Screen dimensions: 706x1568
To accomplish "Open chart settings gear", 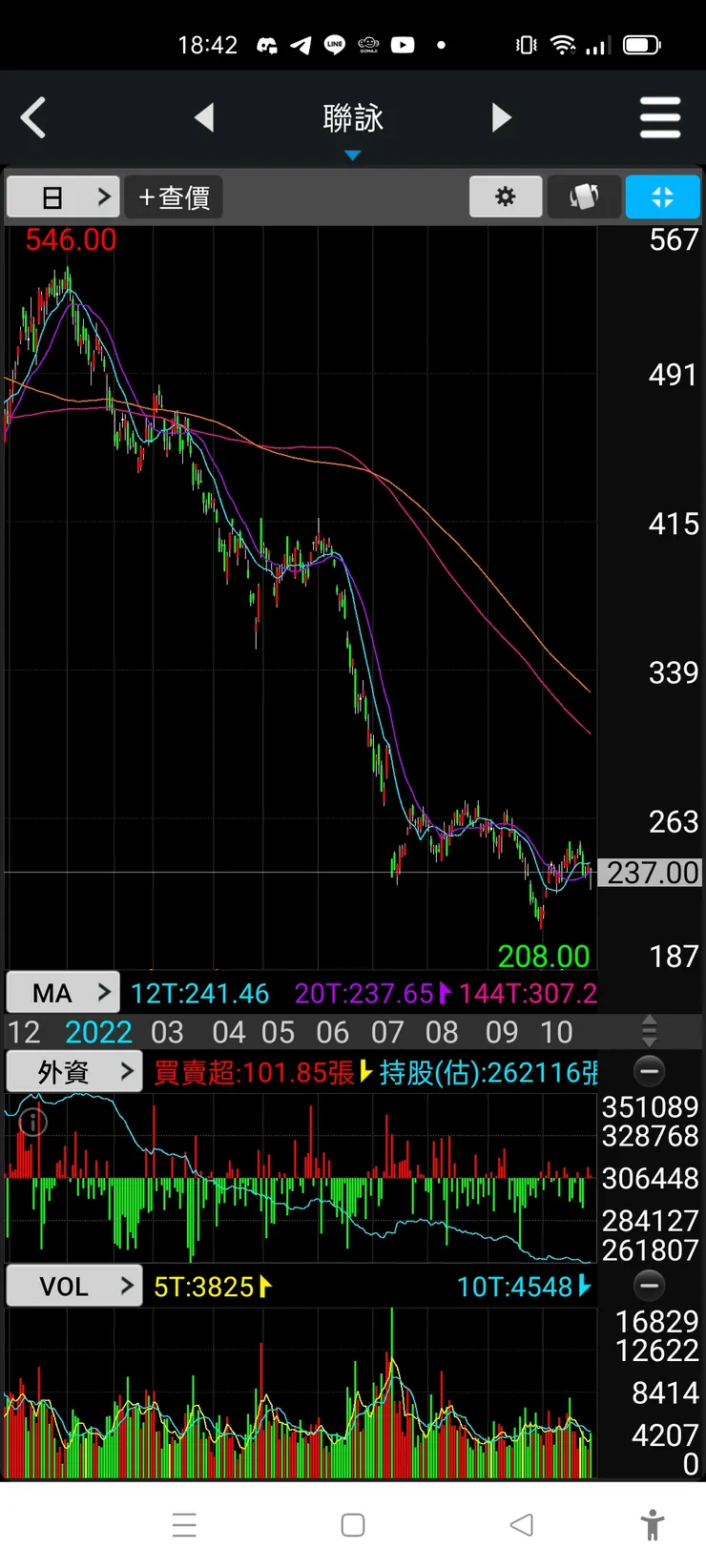I will click(x=506, y=197).
